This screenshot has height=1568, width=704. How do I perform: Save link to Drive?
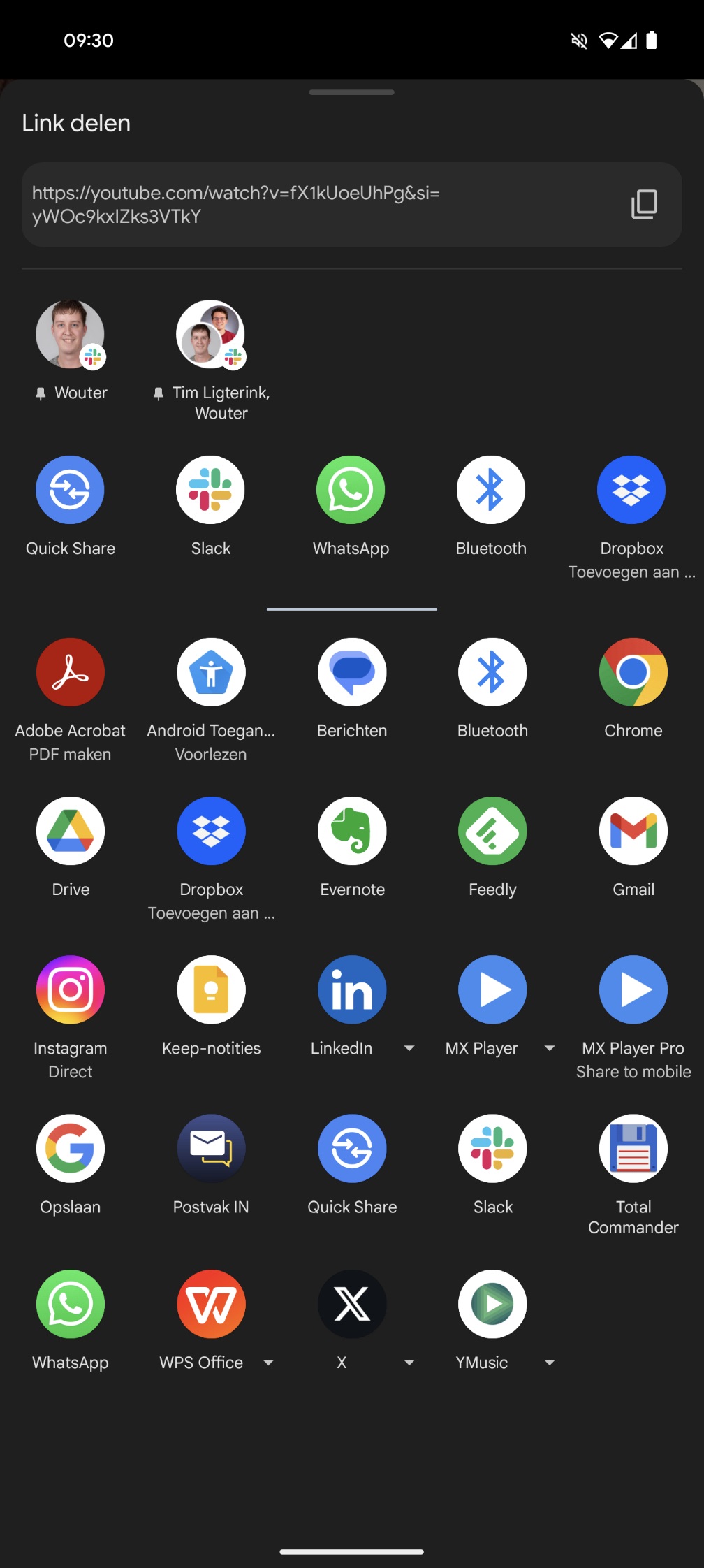click(x=71, y=831)
